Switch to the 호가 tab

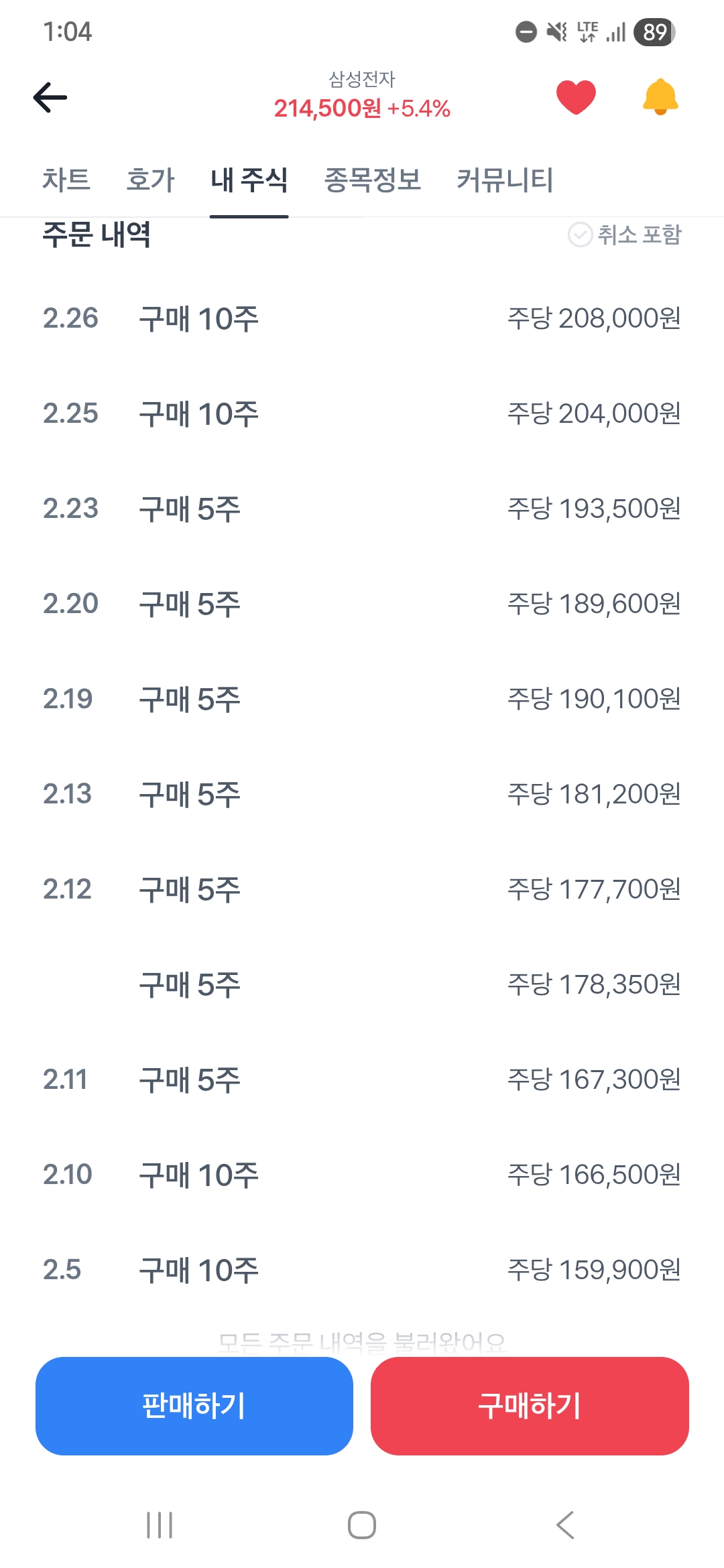[x=150, y=180]
